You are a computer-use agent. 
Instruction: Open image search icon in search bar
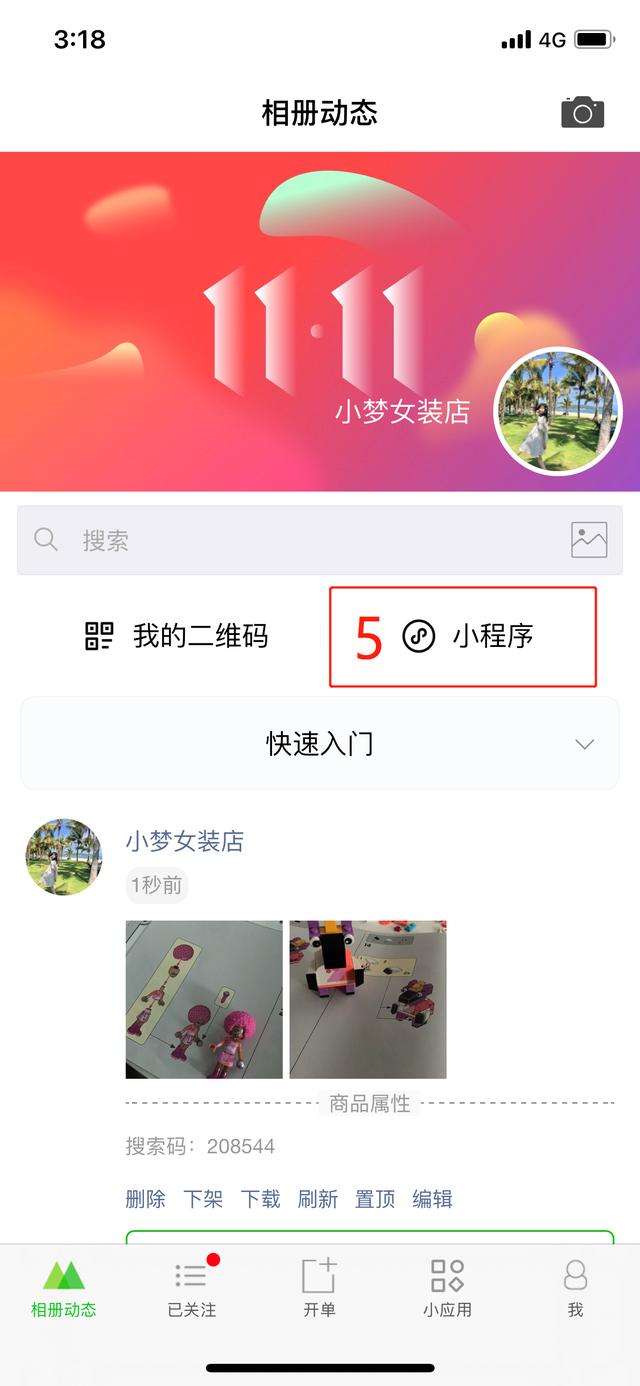coord(589,540)
